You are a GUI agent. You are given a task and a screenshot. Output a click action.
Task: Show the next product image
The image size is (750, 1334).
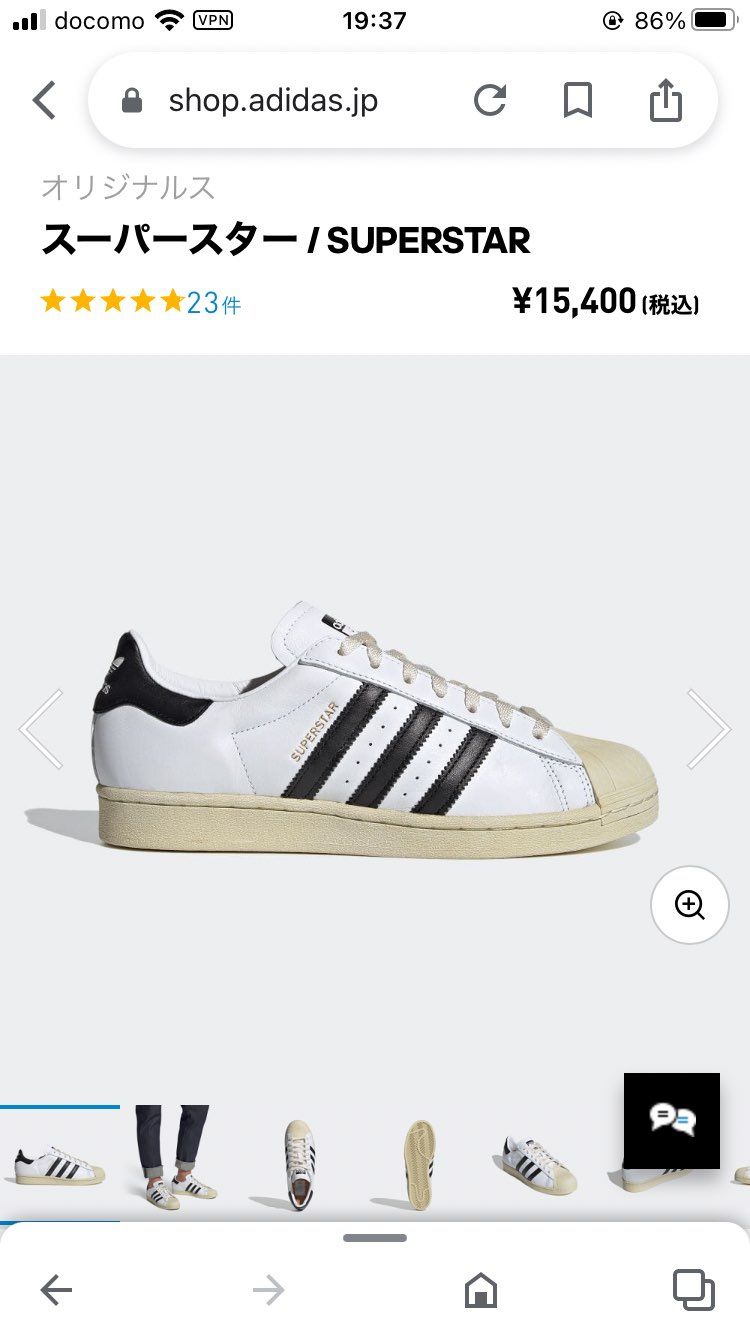(707, 729)
